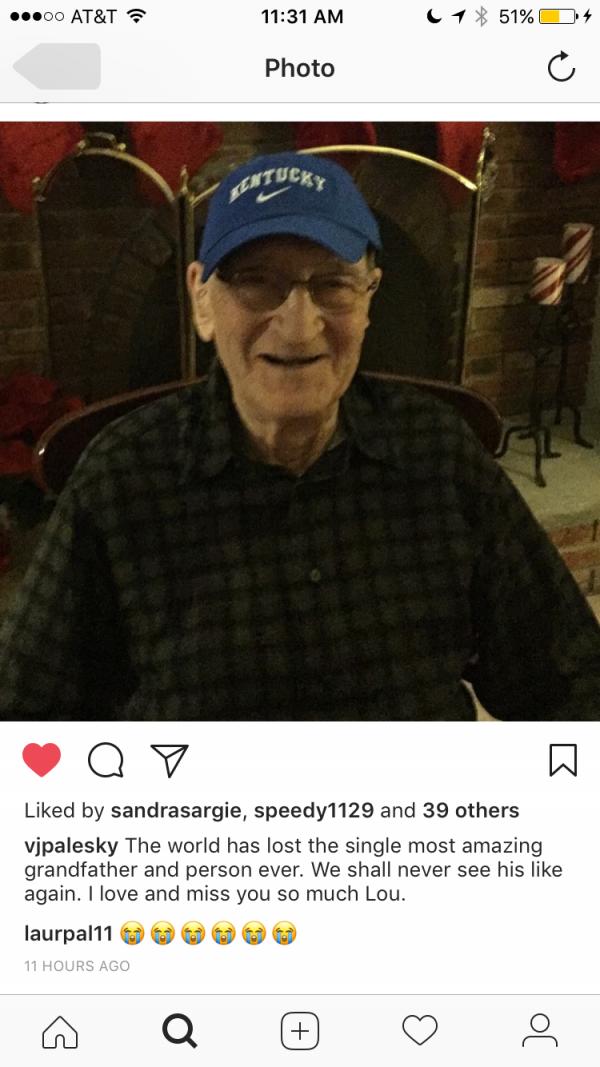The image size is (600, 1067).
Task: Open the Activity heart tab
Action: tap(420, 1030)
